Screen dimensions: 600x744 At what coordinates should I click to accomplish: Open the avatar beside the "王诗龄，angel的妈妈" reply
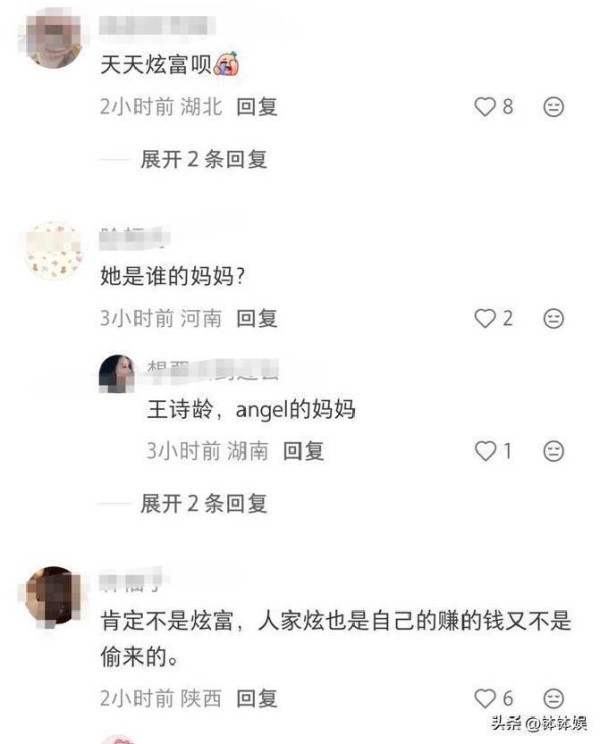117,374
